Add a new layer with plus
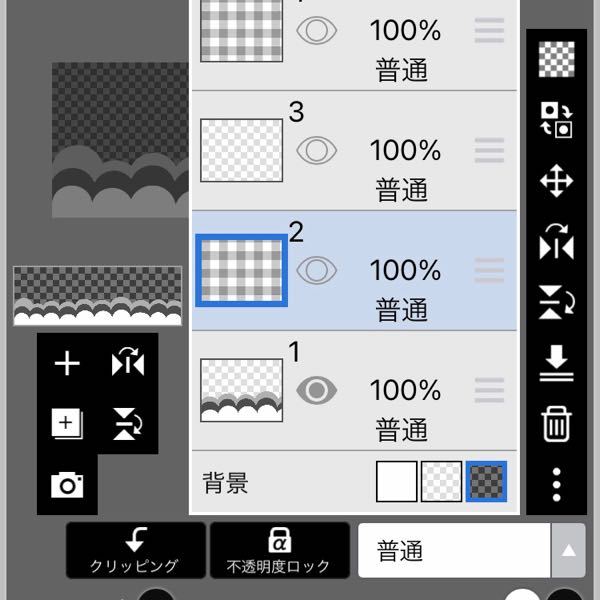600x600 pixels. coord(67,364)
